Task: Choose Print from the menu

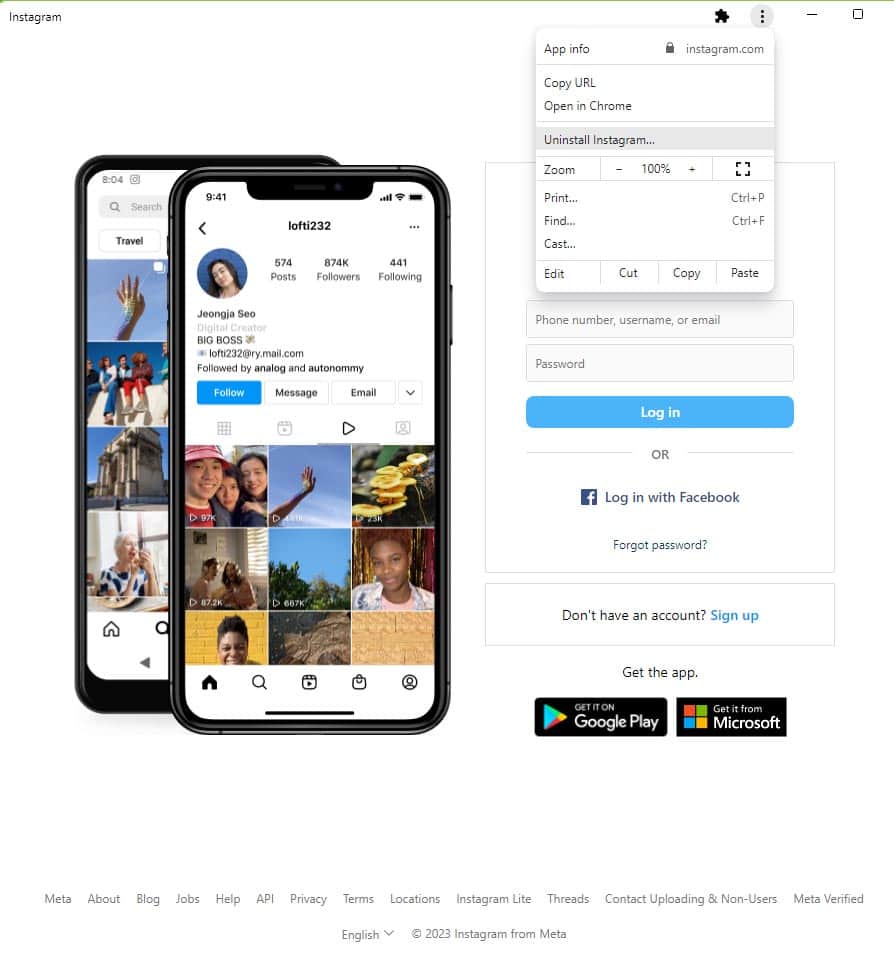Action: [x=561, y=198]
